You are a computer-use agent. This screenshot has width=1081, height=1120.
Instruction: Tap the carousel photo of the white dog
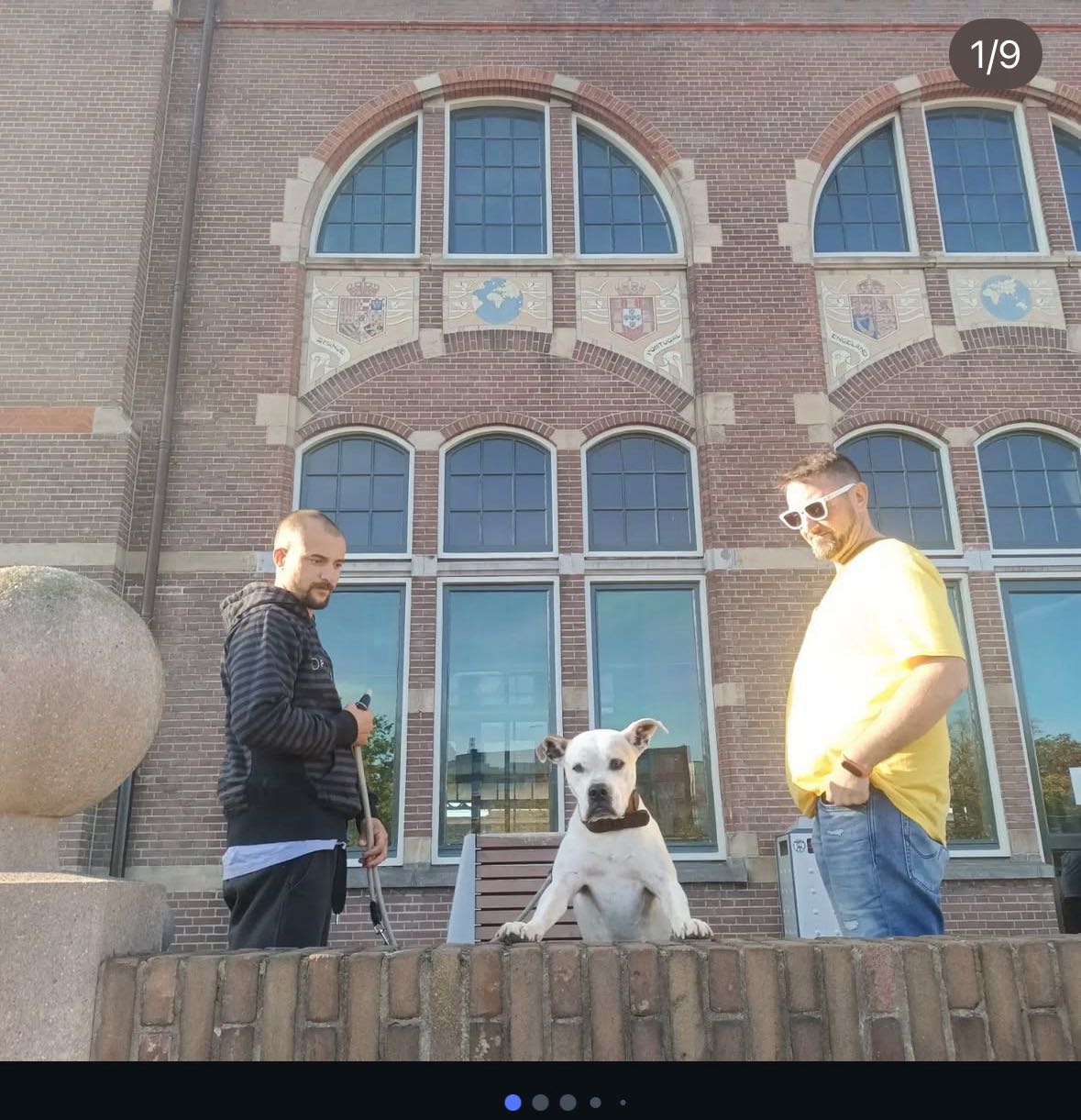click(540, 530)
